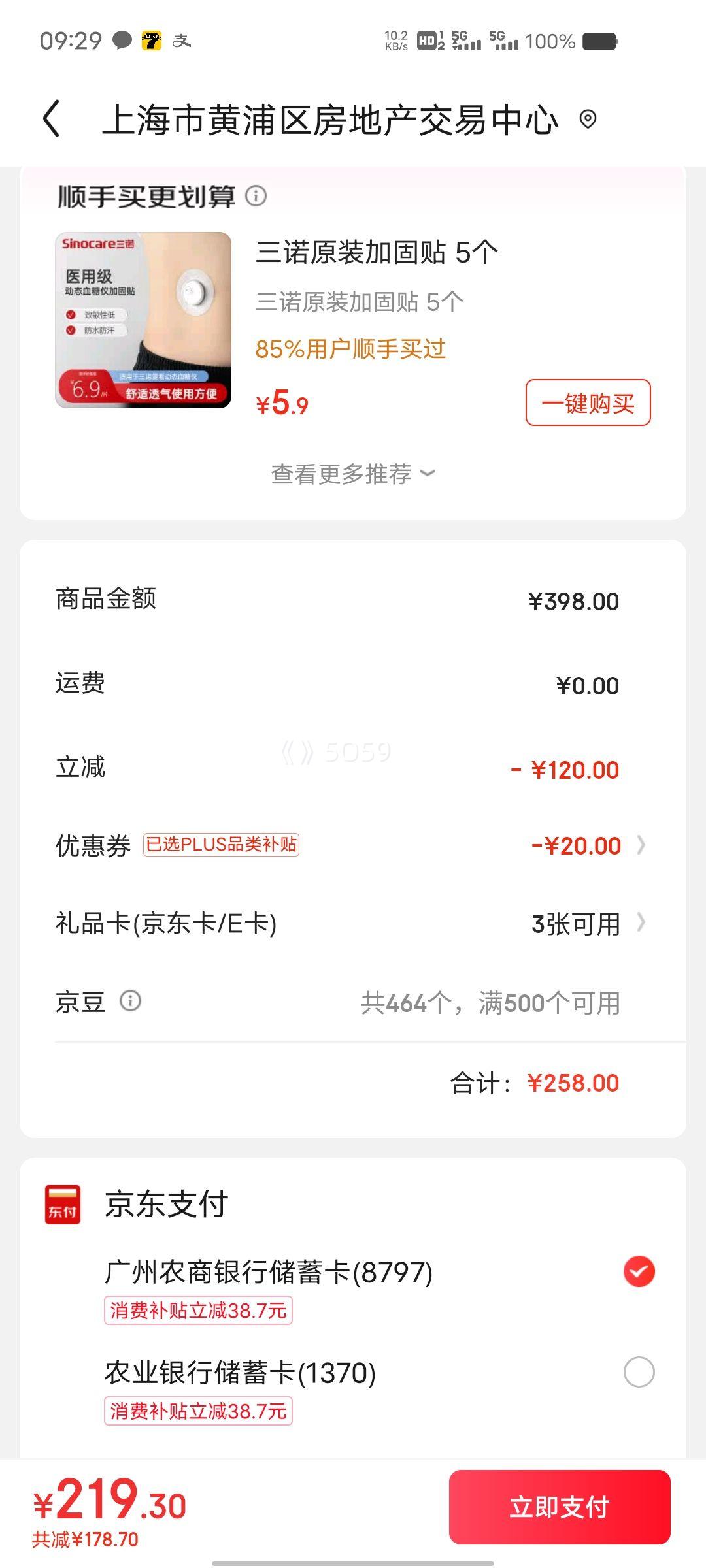Expand 查看更多推荐

[353, 474]
